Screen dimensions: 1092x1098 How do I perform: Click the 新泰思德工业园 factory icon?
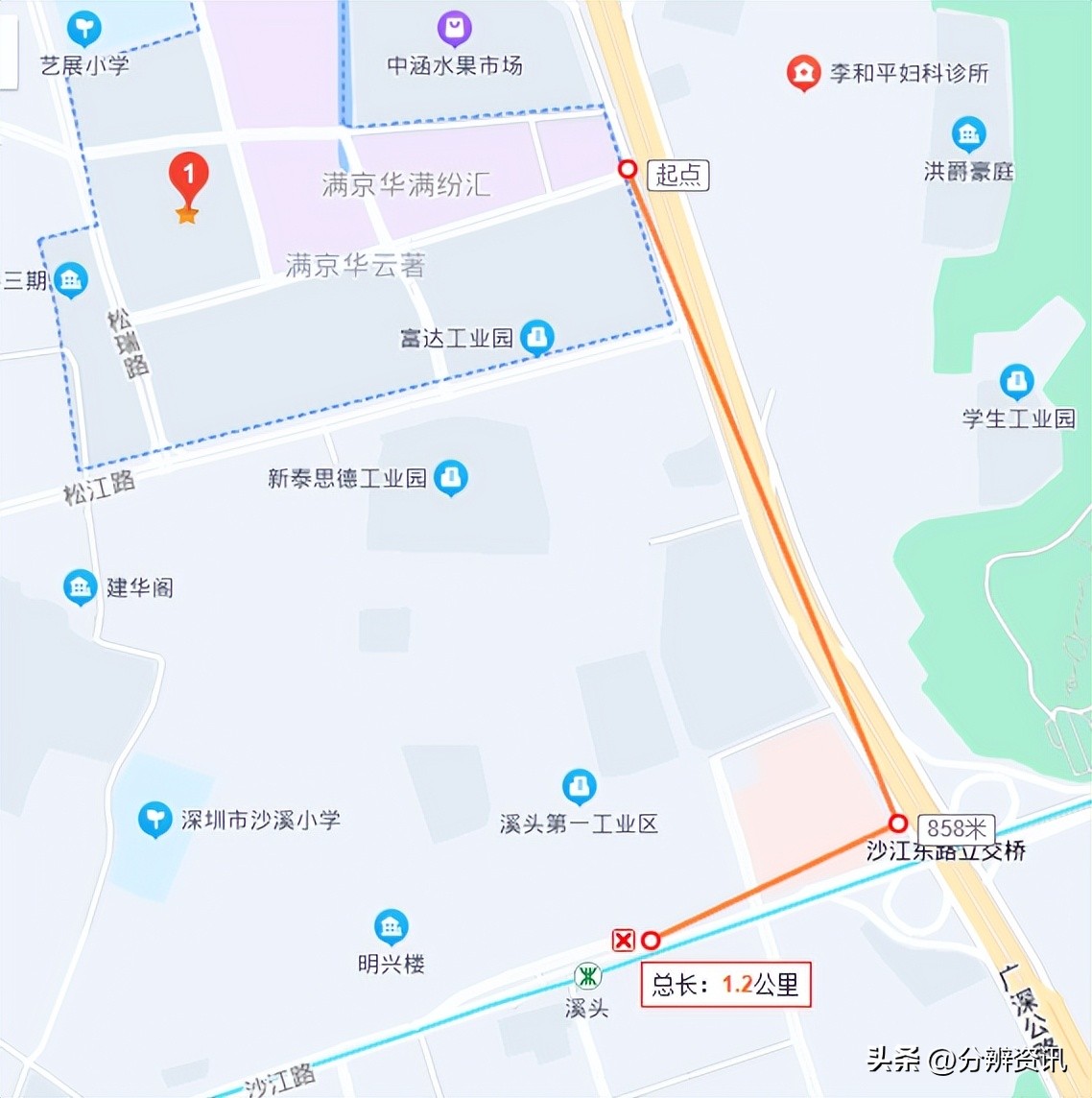click(451, 478)
